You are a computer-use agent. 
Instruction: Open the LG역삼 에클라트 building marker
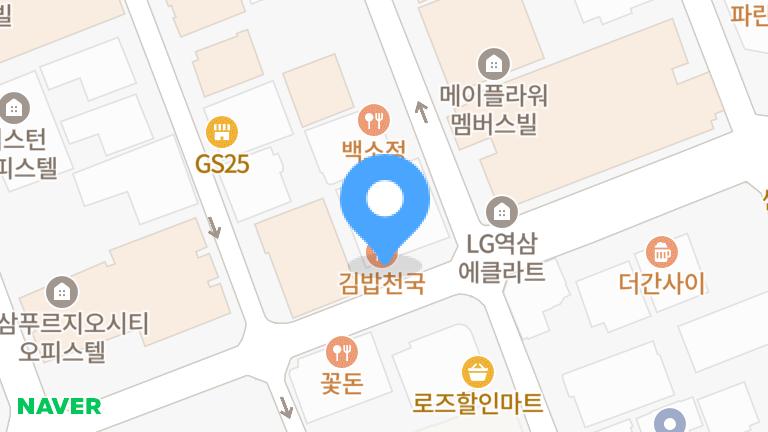500,212
